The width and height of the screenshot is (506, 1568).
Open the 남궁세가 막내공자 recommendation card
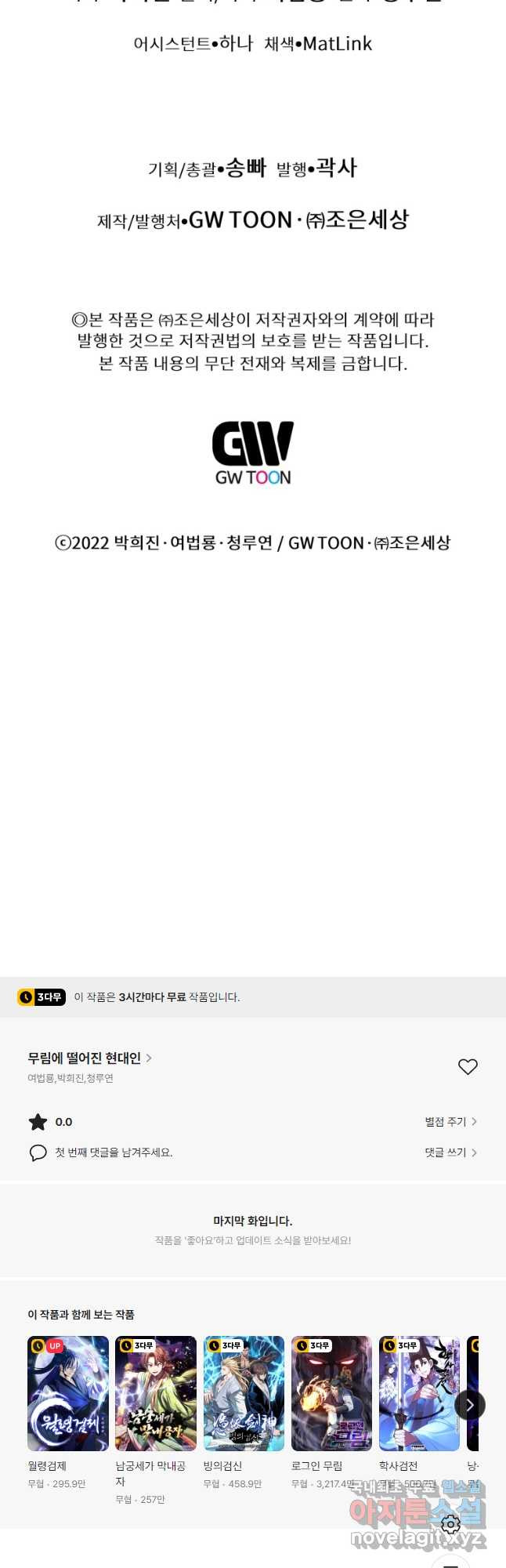pos(156,1393)
